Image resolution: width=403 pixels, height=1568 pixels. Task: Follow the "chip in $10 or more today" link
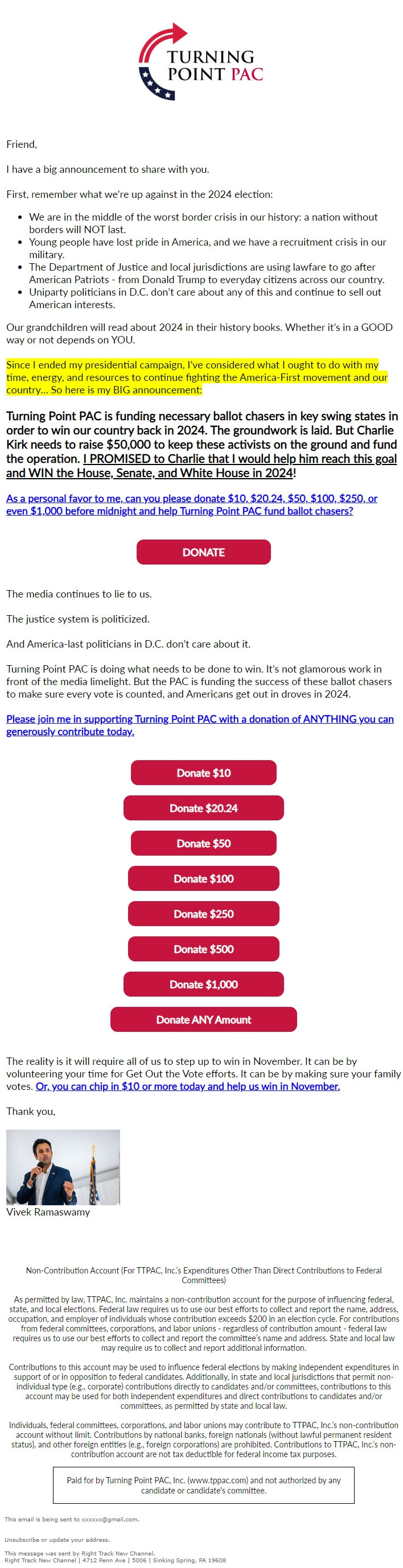[188, 1086]
